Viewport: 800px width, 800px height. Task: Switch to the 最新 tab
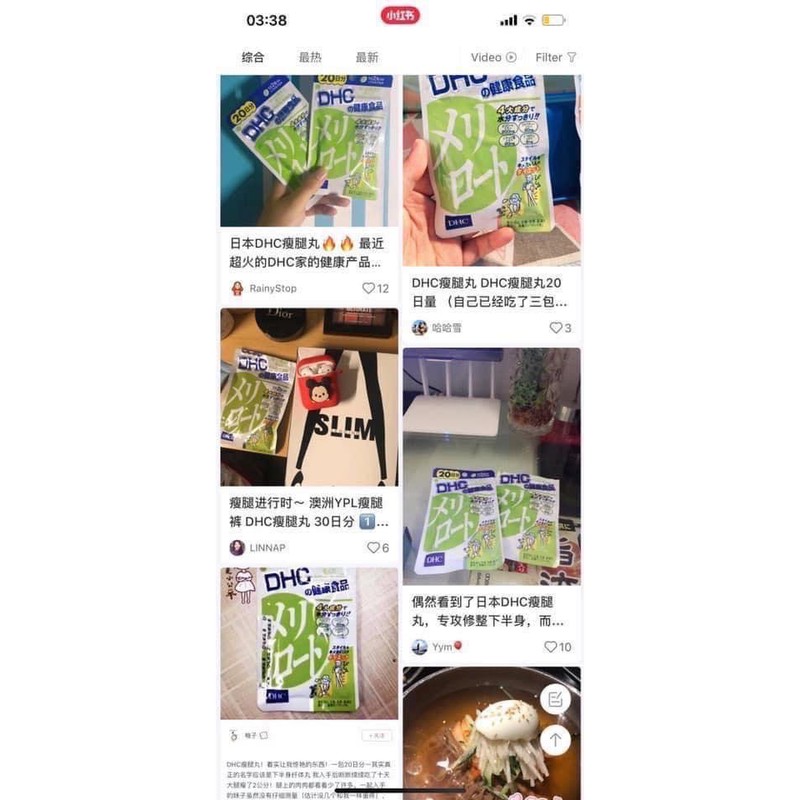(367, 58)
